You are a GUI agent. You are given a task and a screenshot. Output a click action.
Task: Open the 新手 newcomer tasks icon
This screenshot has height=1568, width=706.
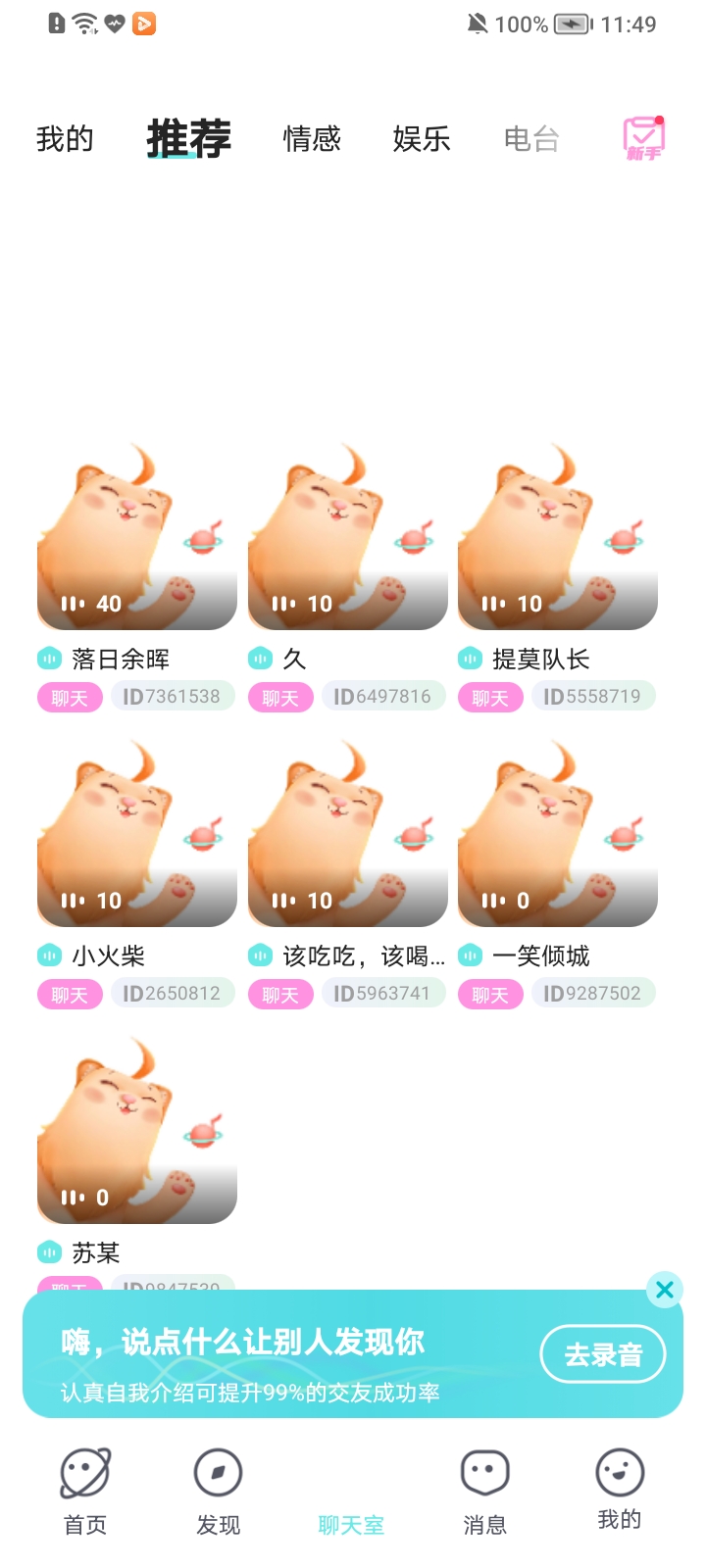(x=643, y=138)
